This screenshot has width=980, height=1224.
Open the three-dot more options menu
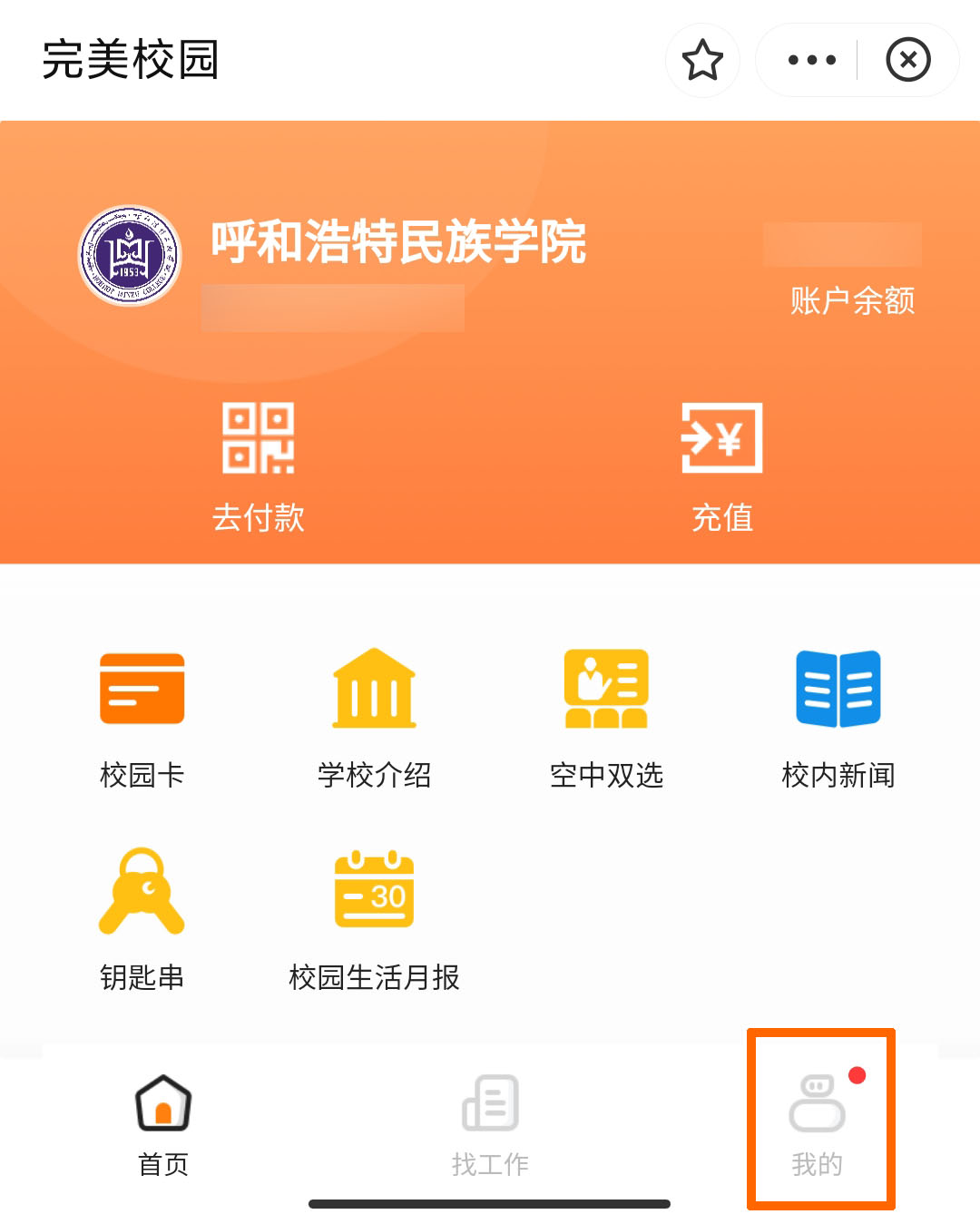[x=811, y=61]
